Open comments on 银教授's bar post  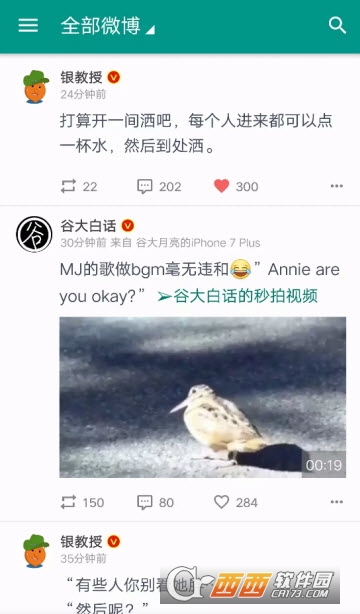(x=159, y=186)
